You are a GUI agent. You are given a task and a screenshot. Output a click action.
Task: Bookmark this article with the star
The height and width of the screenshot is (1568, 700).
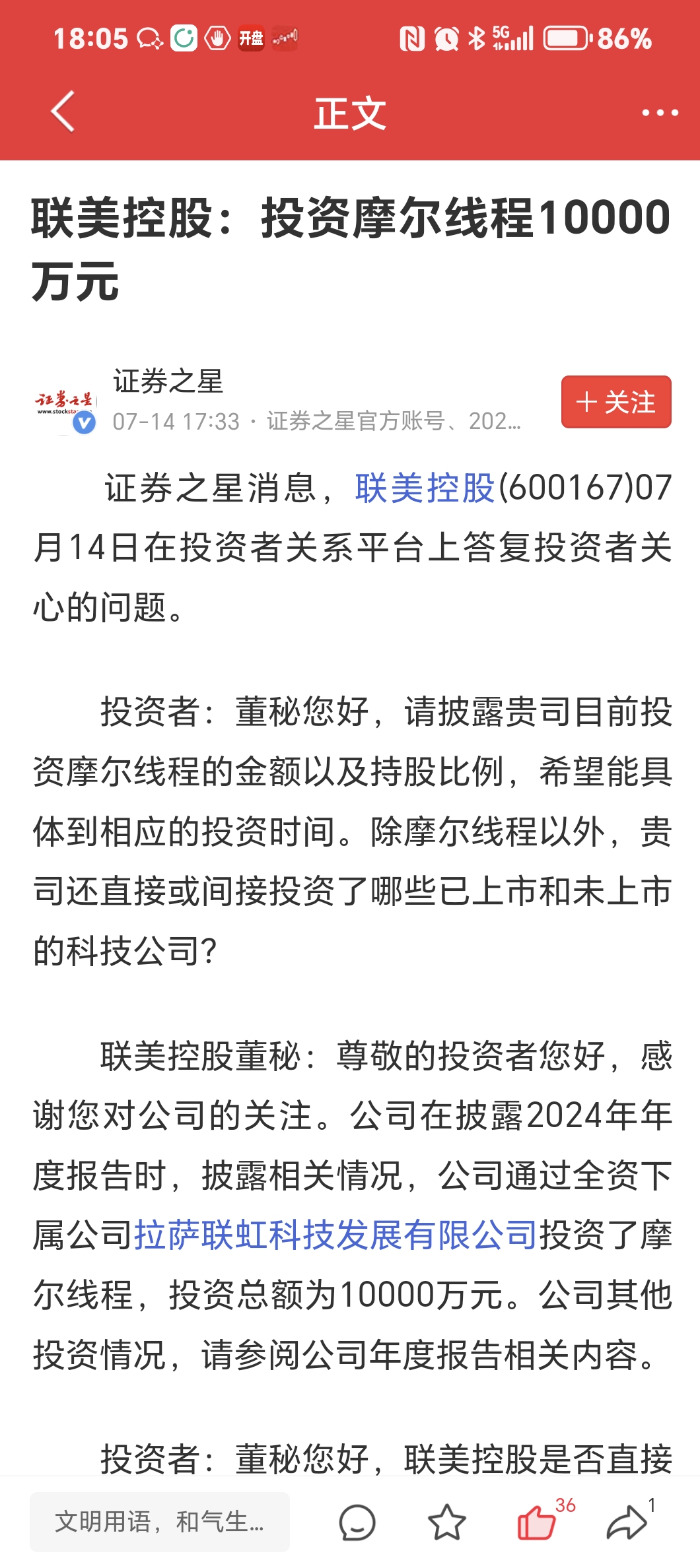point(447,1522)
